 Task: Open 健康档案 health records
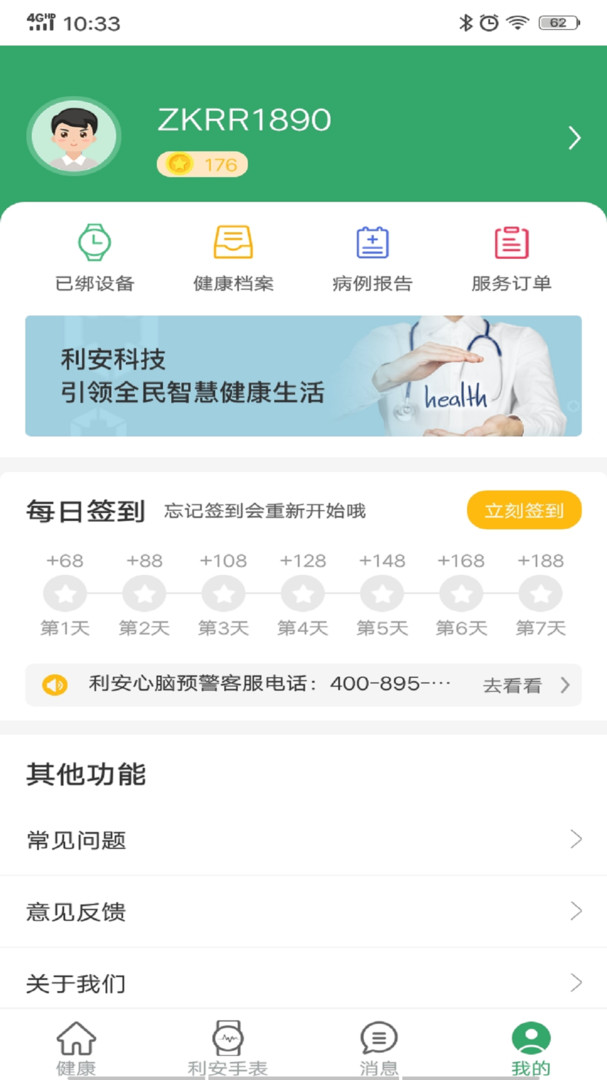[x=233, y=258]
